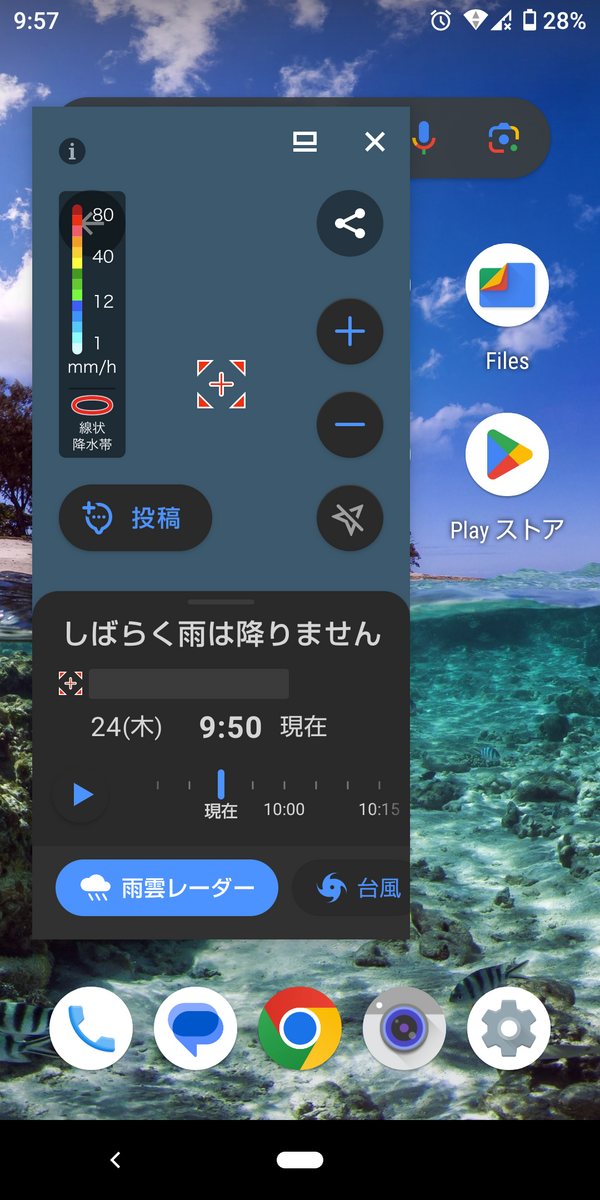Open the Camera app
This screenshot has height=1200, width=600.
pyautogui.click(x=404, y=1028)
